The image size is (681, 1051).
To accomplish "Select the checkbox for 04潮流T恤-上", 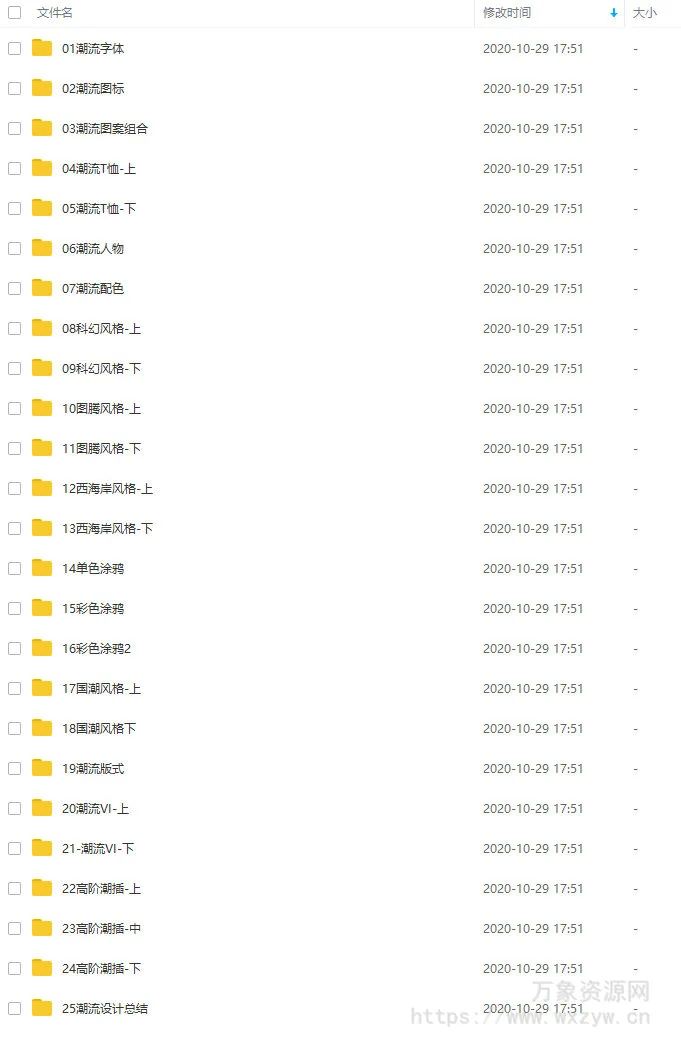I will click(x=14, y=168).
